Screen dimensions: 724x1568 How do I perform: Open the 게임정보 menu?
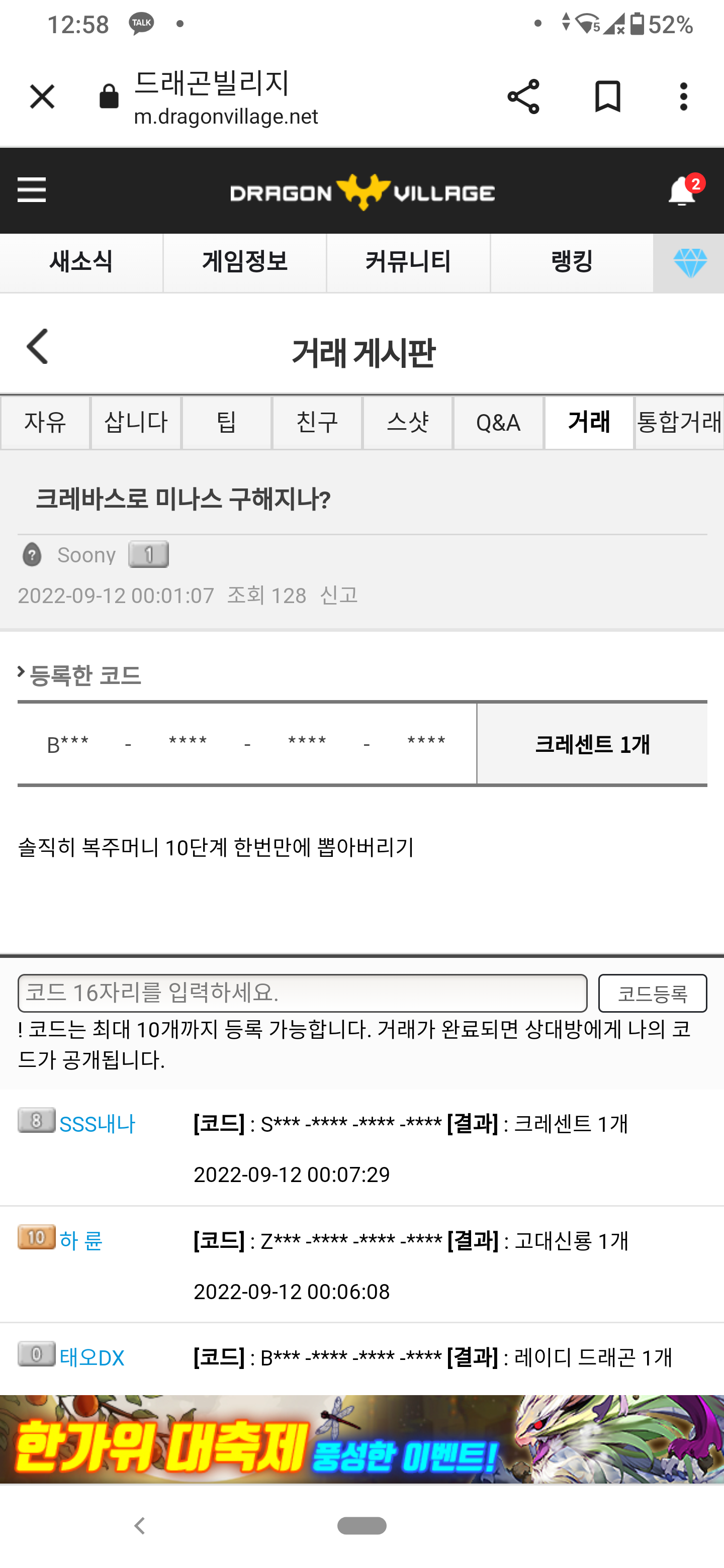(x=245, y=262)
